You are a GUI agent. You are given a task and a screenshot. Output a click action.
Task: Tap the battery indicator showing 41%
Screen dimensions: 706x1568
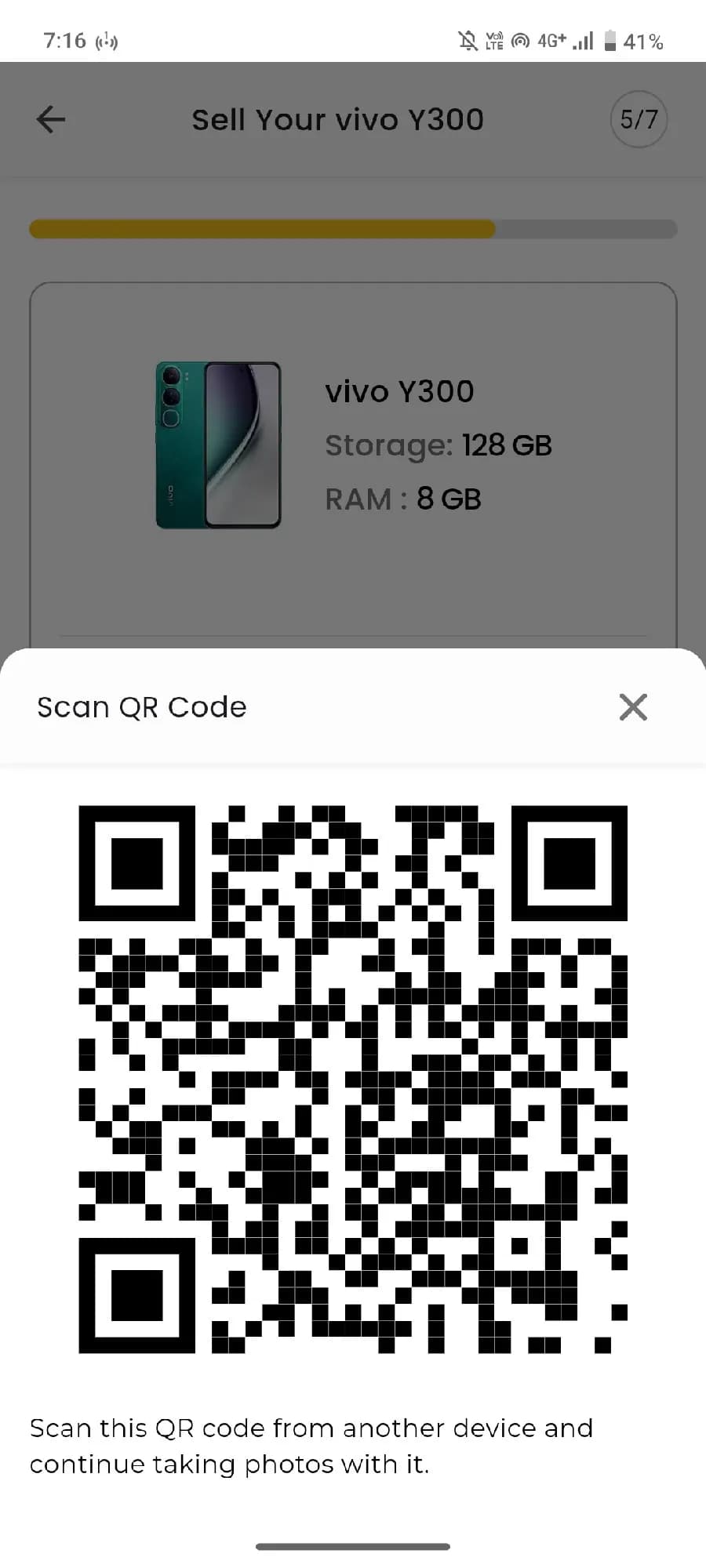point(628,41)
